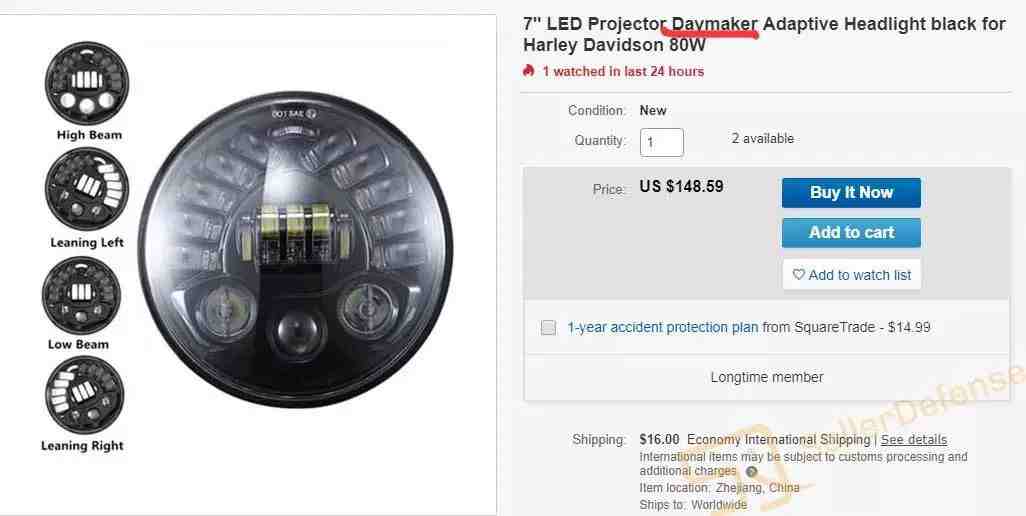Screen dimensions: 1026x516
Task: Open the See details shipping link
Action: (913, 440)
